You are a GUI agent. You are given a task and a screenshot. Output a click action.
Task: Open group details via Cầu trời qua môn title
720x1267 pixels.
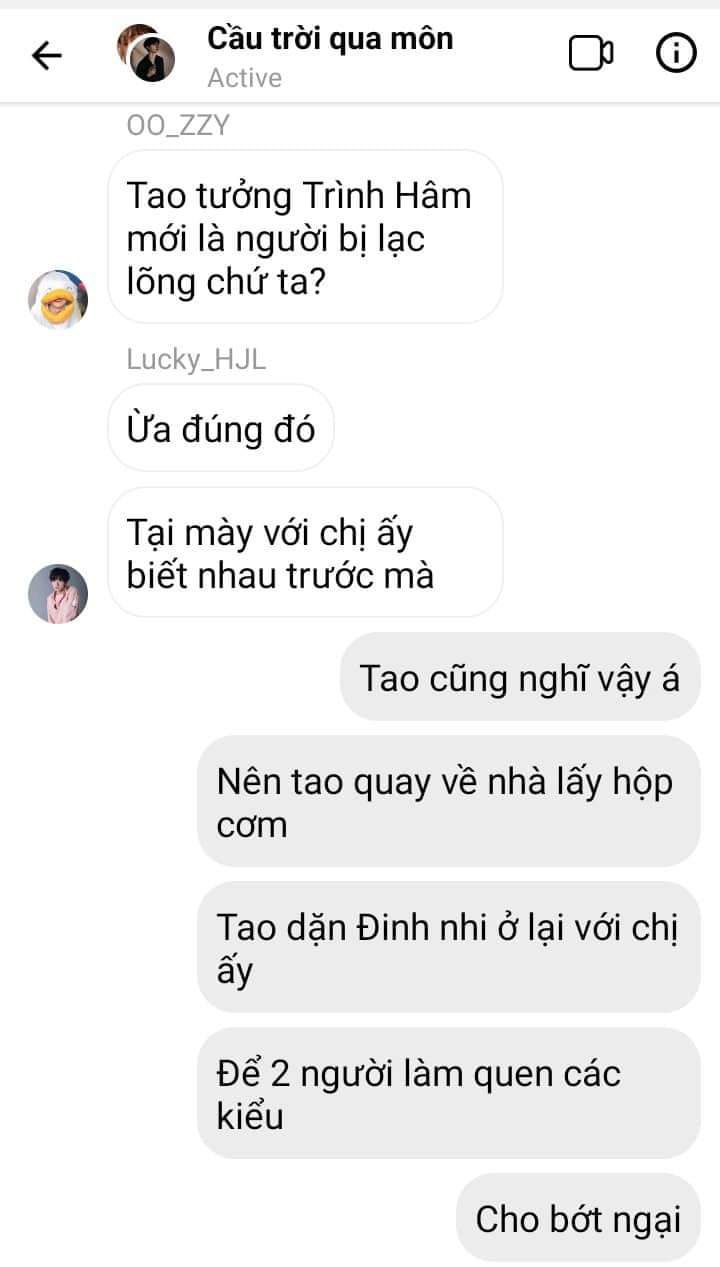[x=330, y=39]
